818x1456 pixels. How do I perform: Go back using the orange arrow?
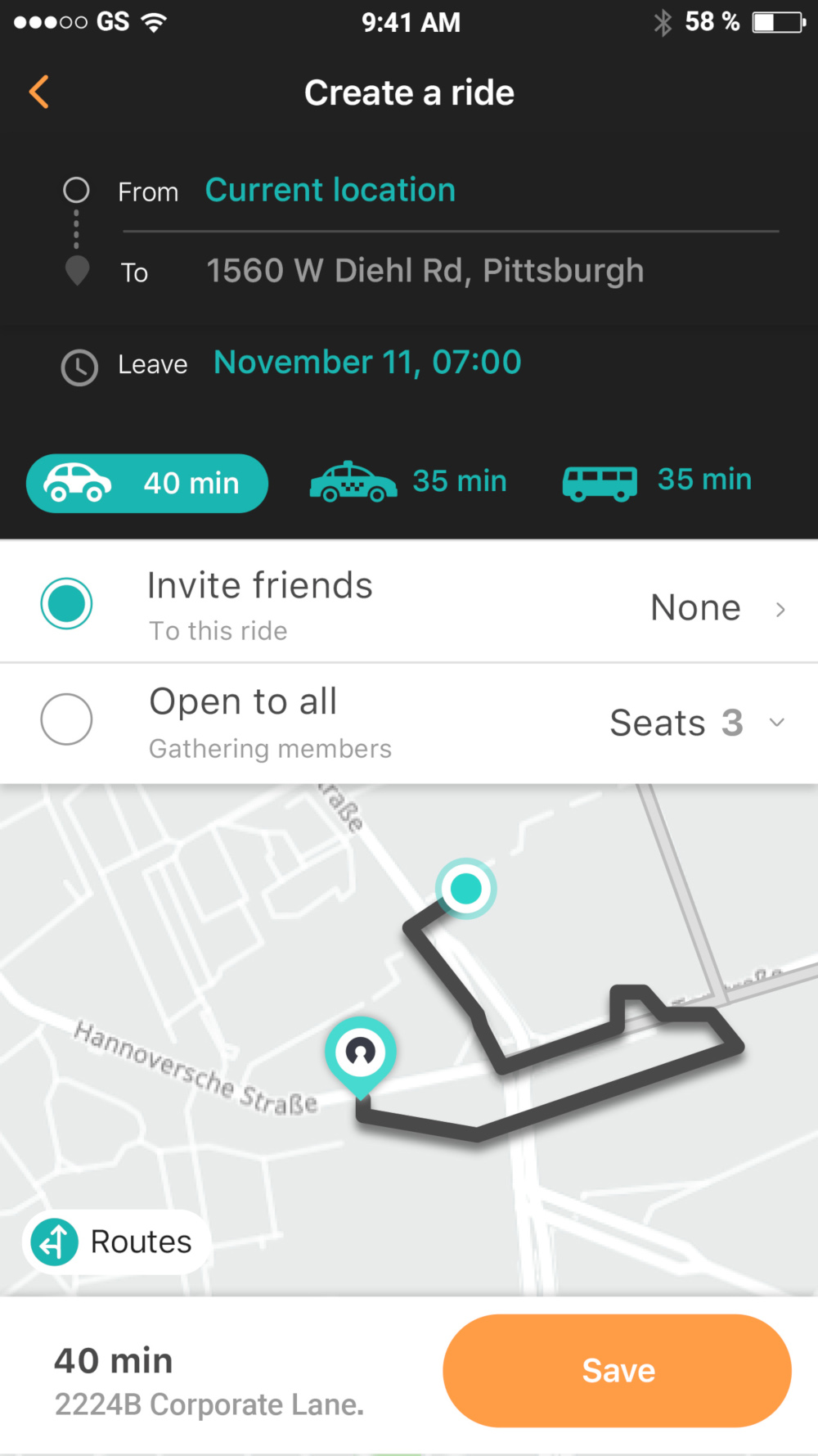39,92
